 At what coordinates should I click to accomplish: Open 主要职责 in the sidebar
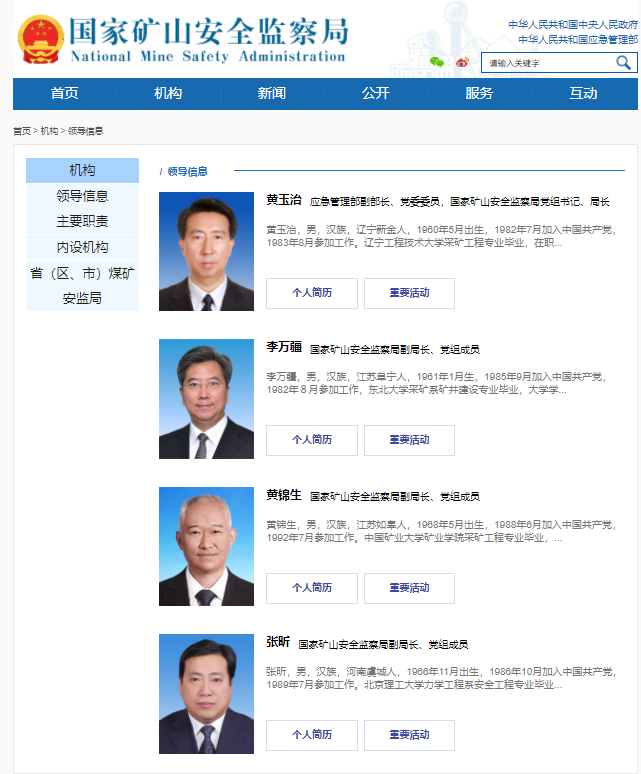coord(82,221)
